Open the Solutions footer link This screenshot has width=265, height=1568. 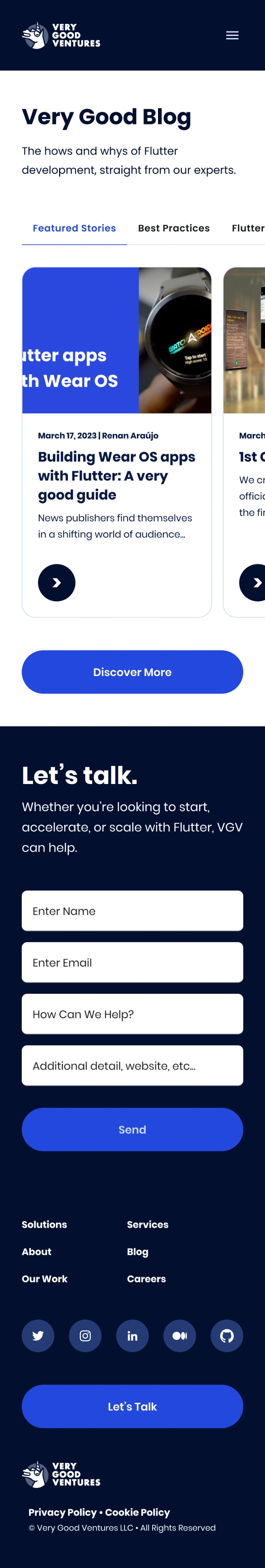point(44,1225)
